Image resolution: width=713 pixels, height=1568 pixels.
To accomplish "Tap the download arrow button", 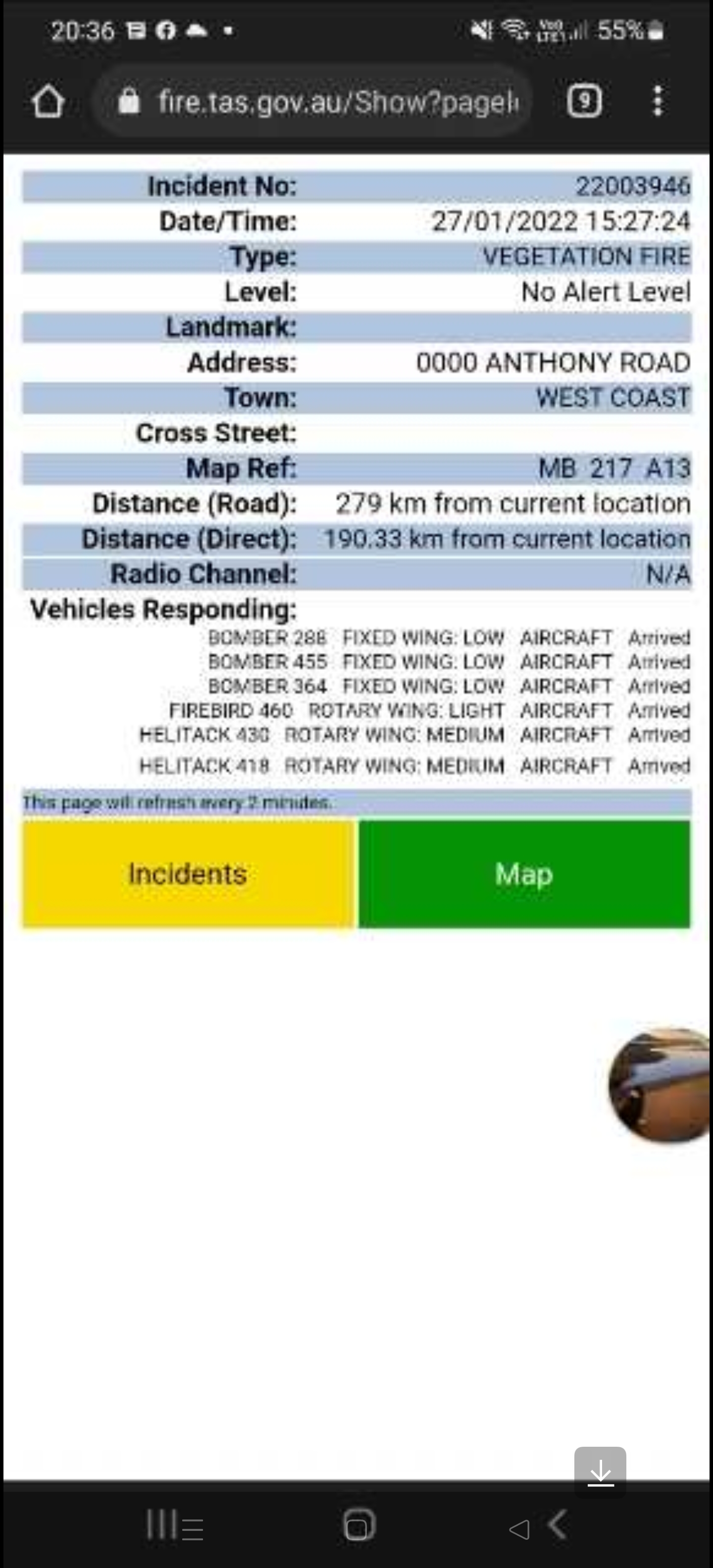I will click(x=600, y=1472).
